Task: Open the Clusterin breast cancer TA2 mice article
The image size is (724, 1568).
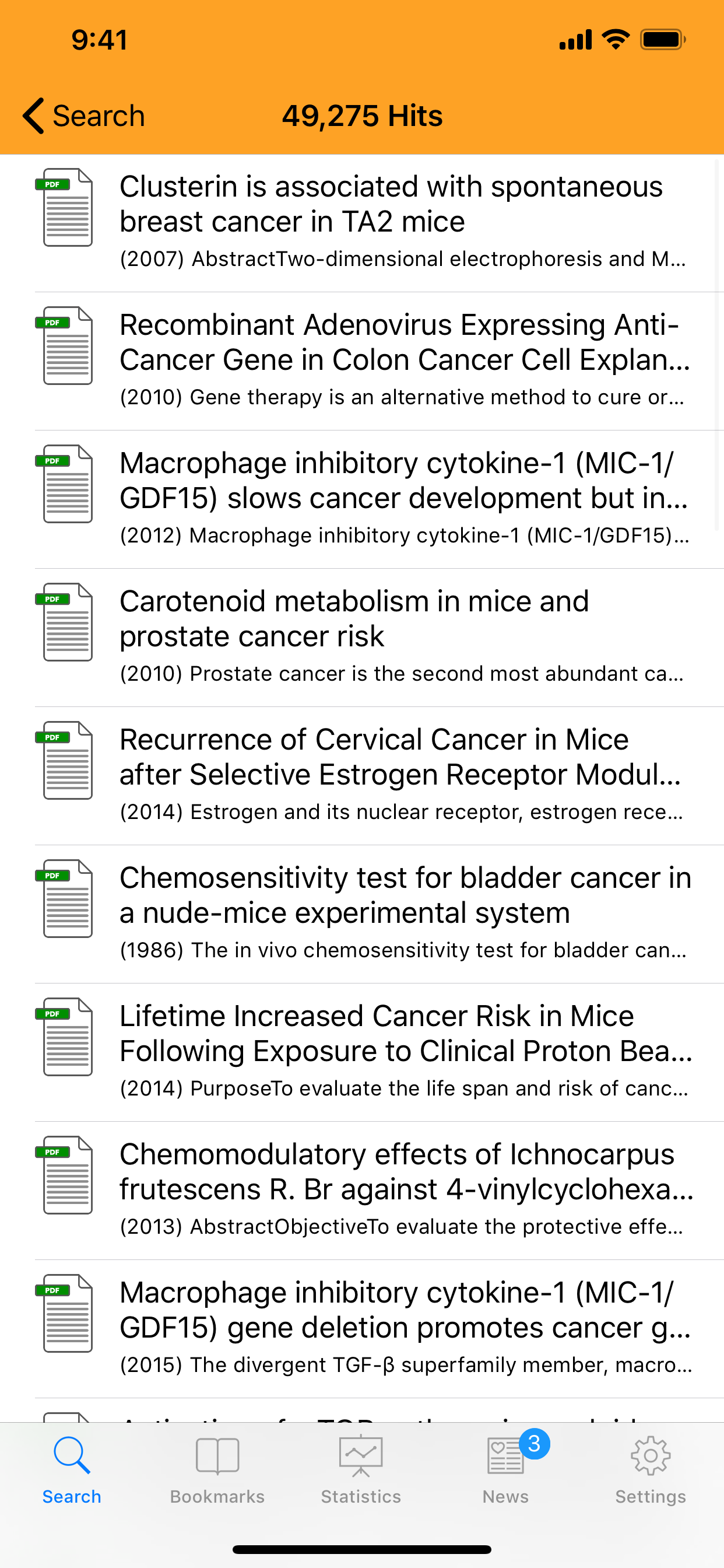Action: click(362, 223)
